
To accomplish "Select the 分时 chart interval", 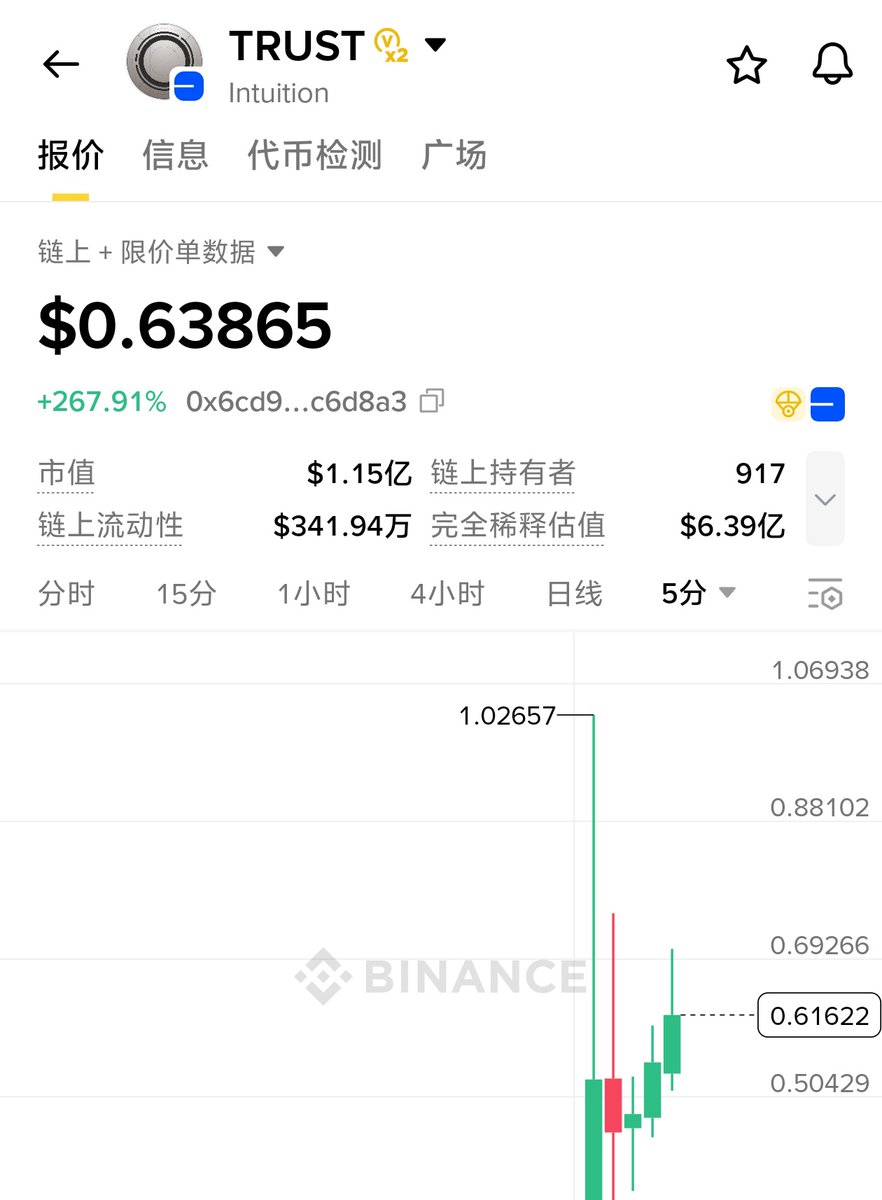I will [66, 594].
